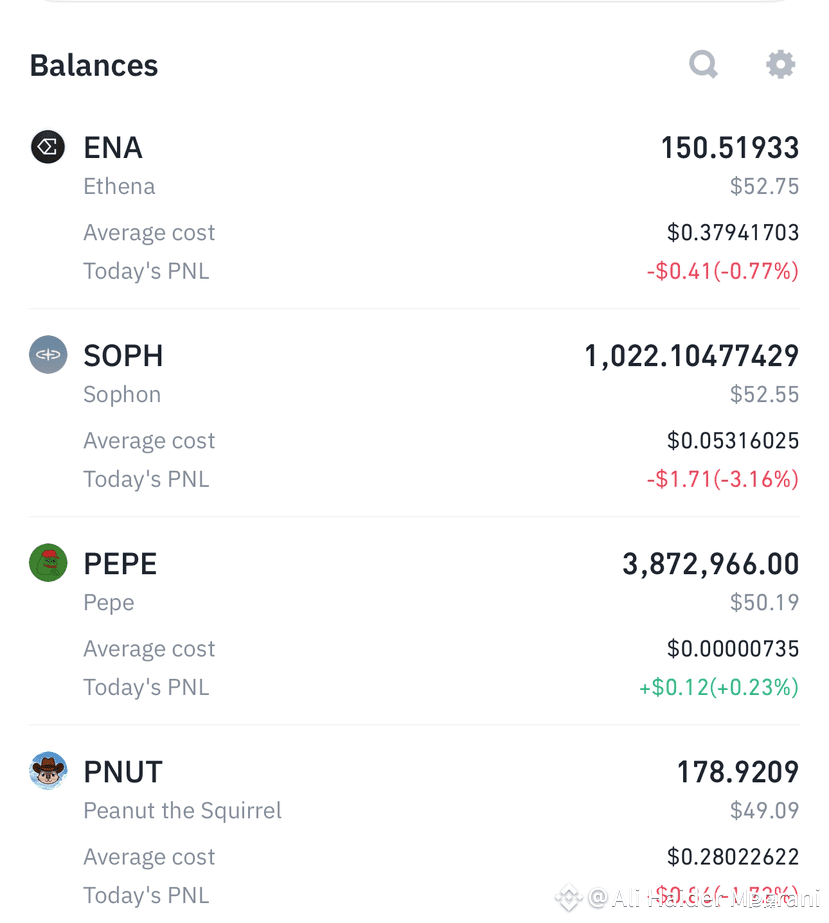Click the PNUT squirrel token logo
Viewport: 829px width, 923px height.
(x=47, y=771)
